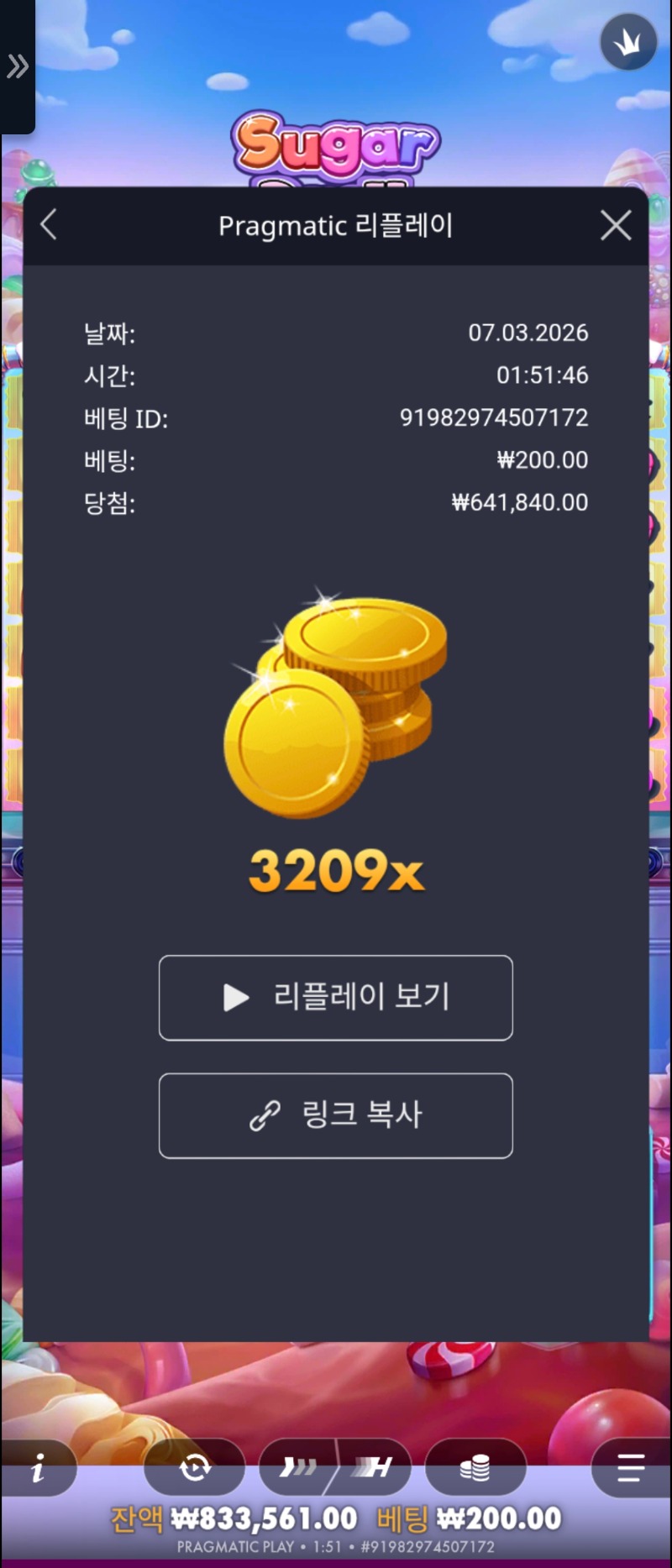
Task: Close the Pragmatic 리플레이 dialog
Action: tap(616, 225)
